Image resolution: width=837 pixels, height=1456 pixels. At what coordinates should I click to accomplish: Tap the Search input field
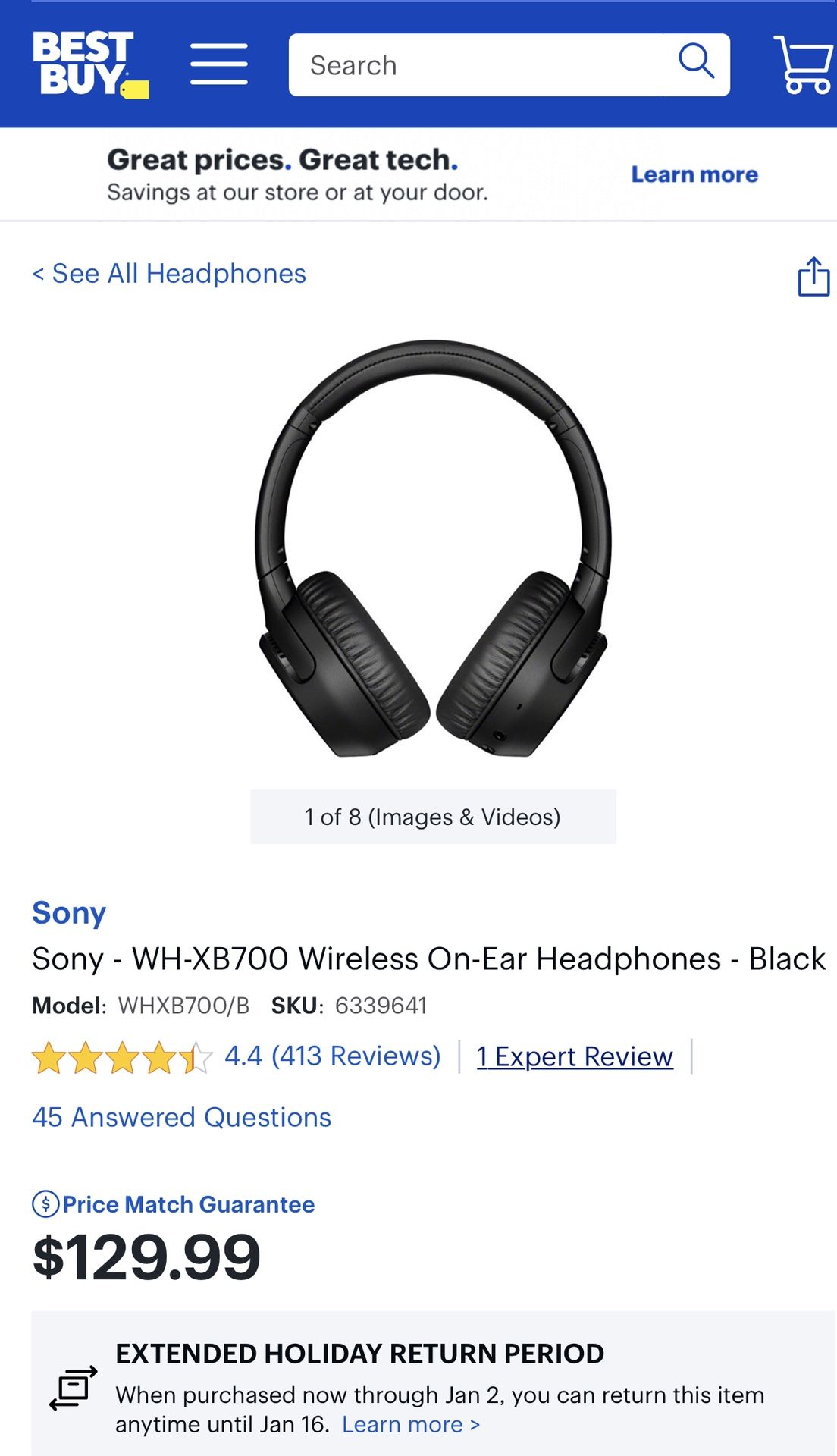pyautogui.click(x=478, y=65)
